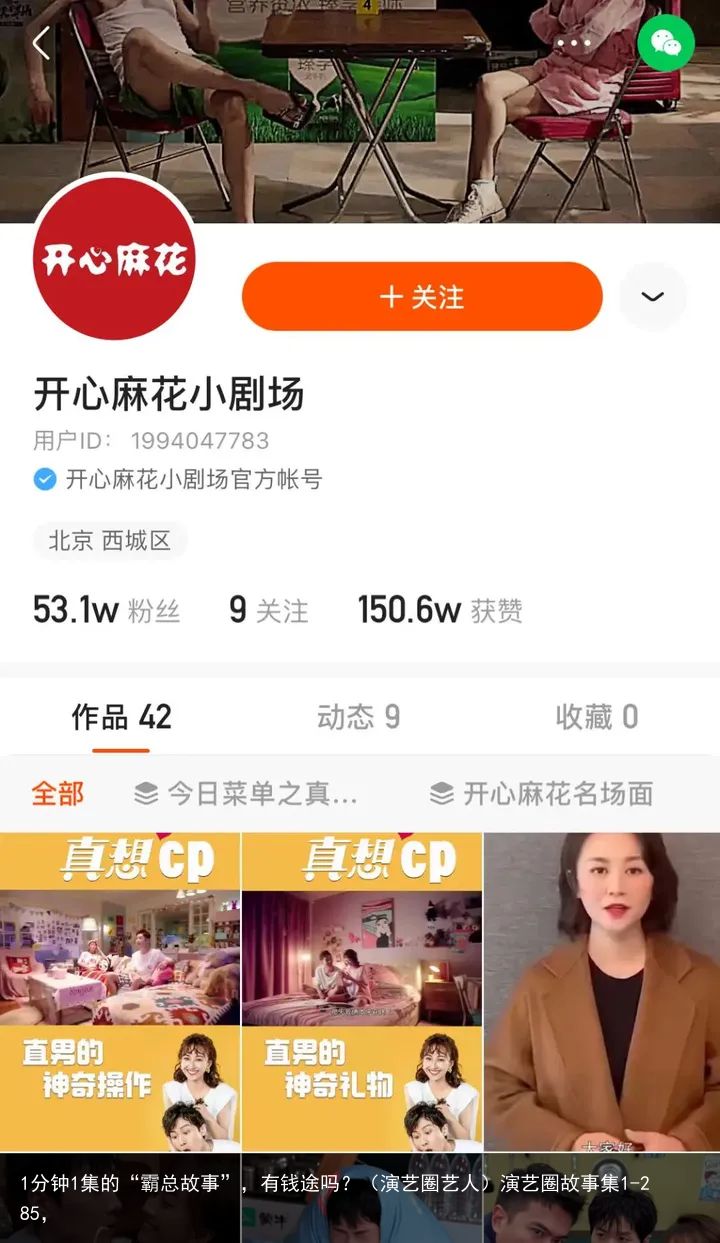Switch to the 动态 9 tab

coord(358,717)
